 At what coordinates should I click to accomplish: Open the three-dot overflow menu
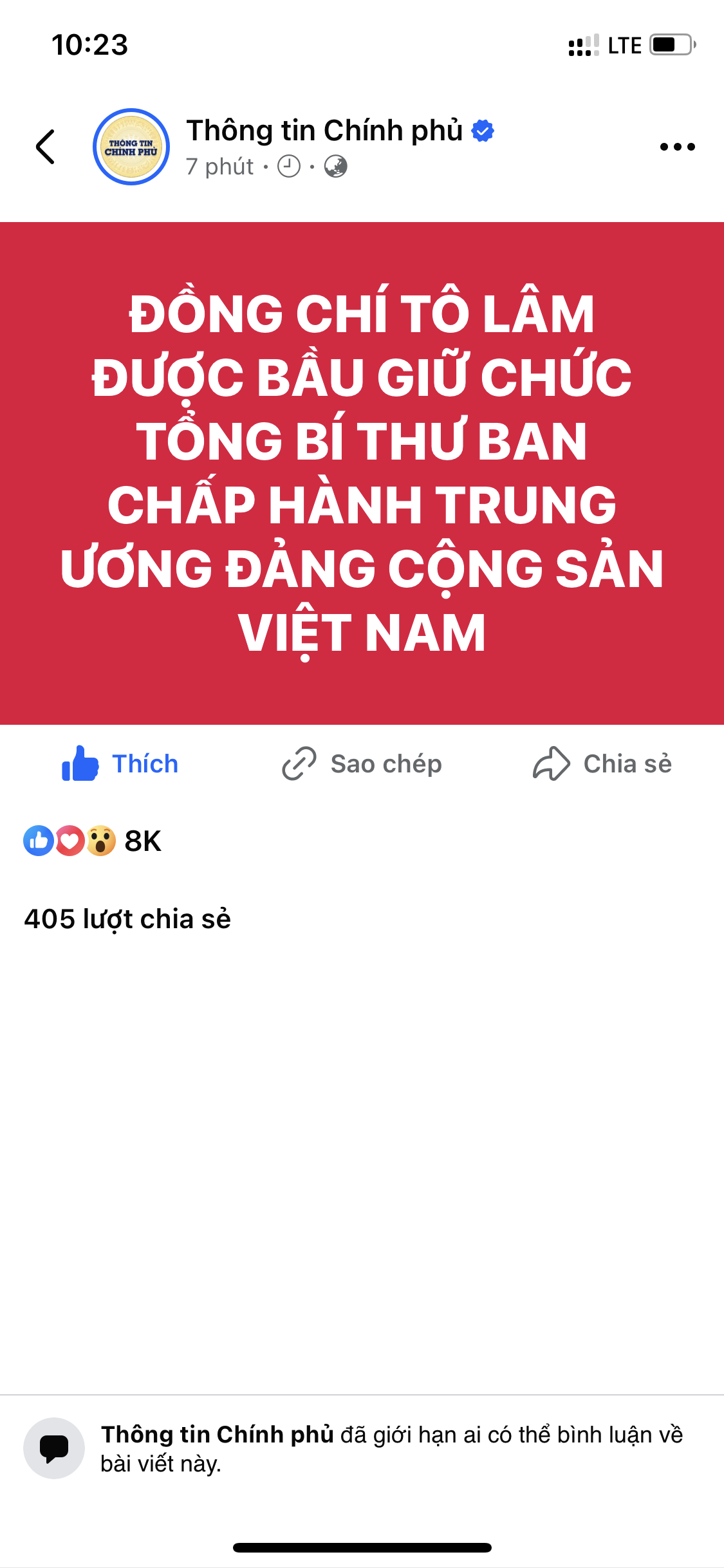677,147
